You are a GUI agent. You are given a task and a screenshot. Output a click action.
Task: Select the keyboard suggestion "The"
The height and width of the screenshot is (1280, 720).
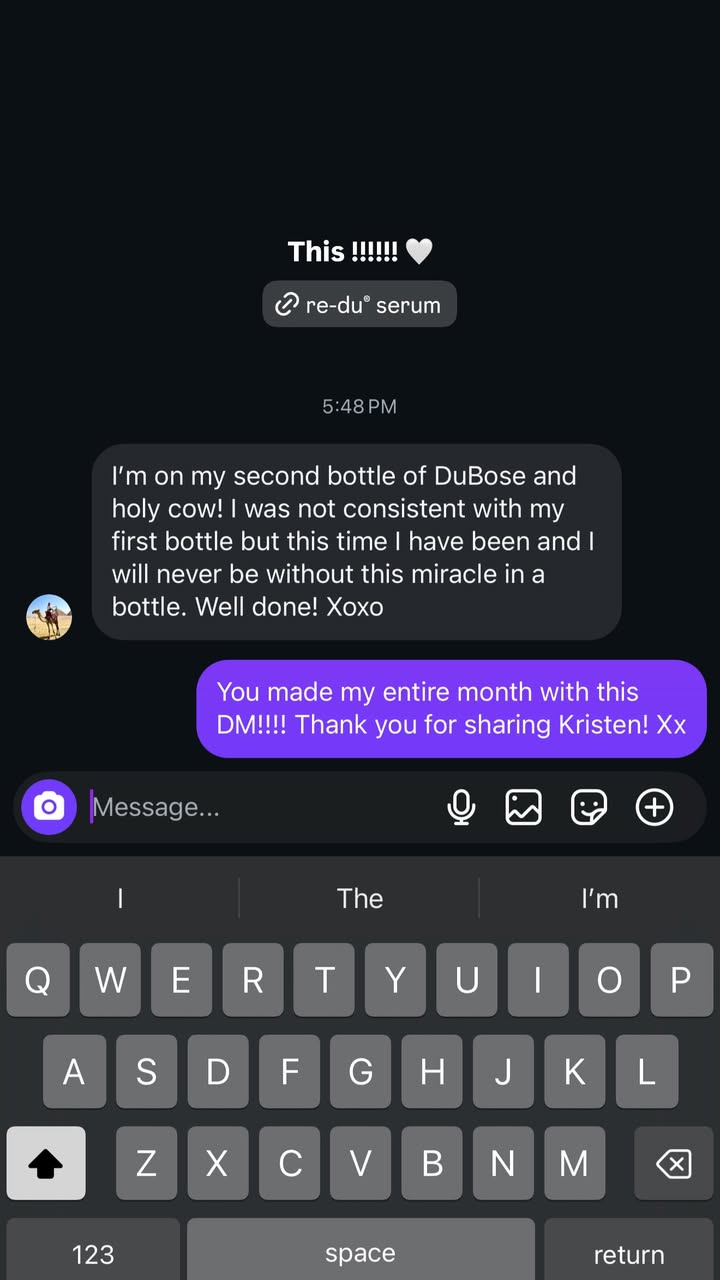[360, 898]
